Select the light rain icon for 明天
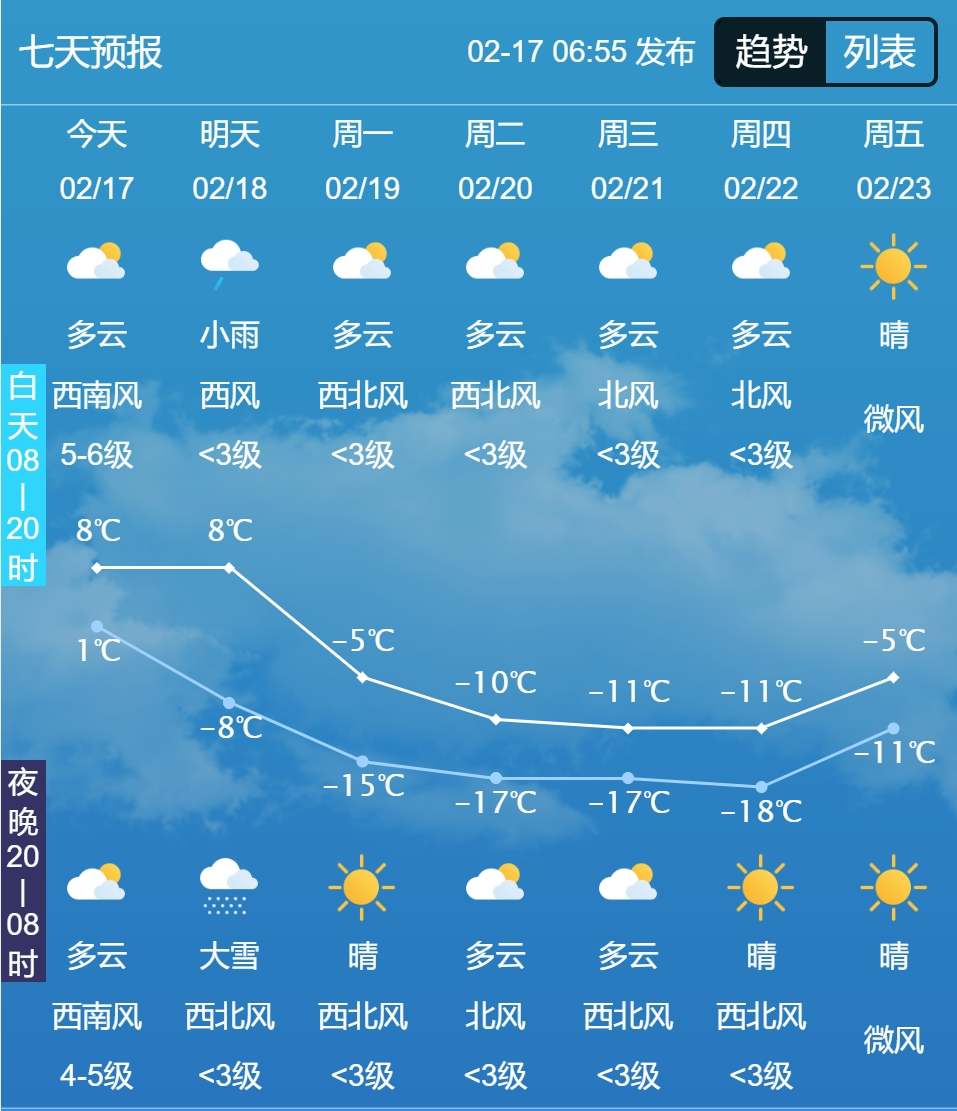 (x=230, y=264)
